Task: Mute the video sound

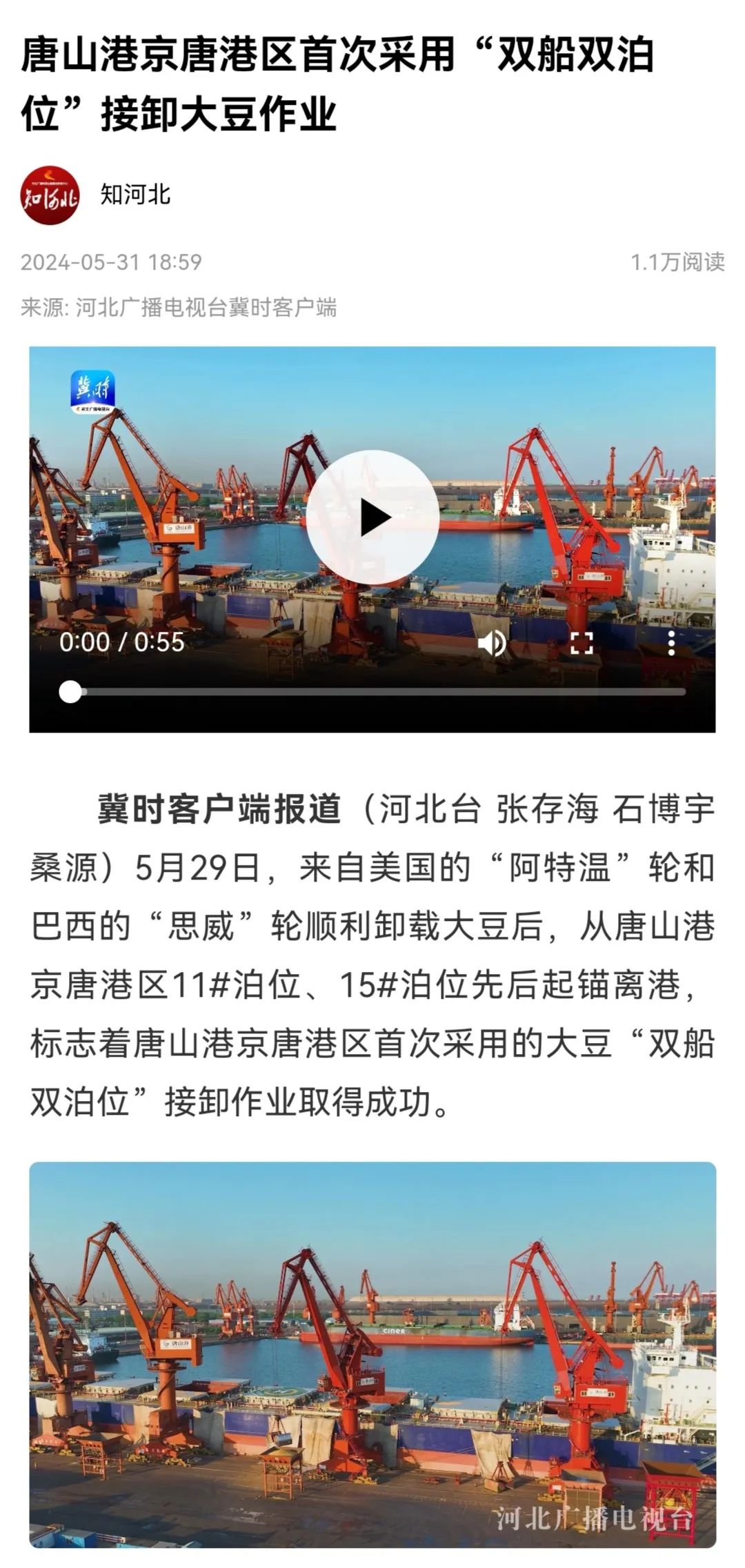Action: coord(492,643)
